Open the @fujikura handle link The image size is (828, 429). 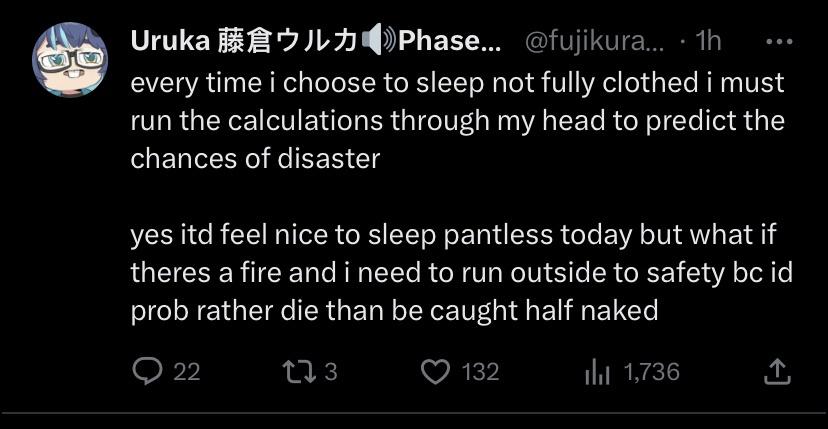pos(594,42)
